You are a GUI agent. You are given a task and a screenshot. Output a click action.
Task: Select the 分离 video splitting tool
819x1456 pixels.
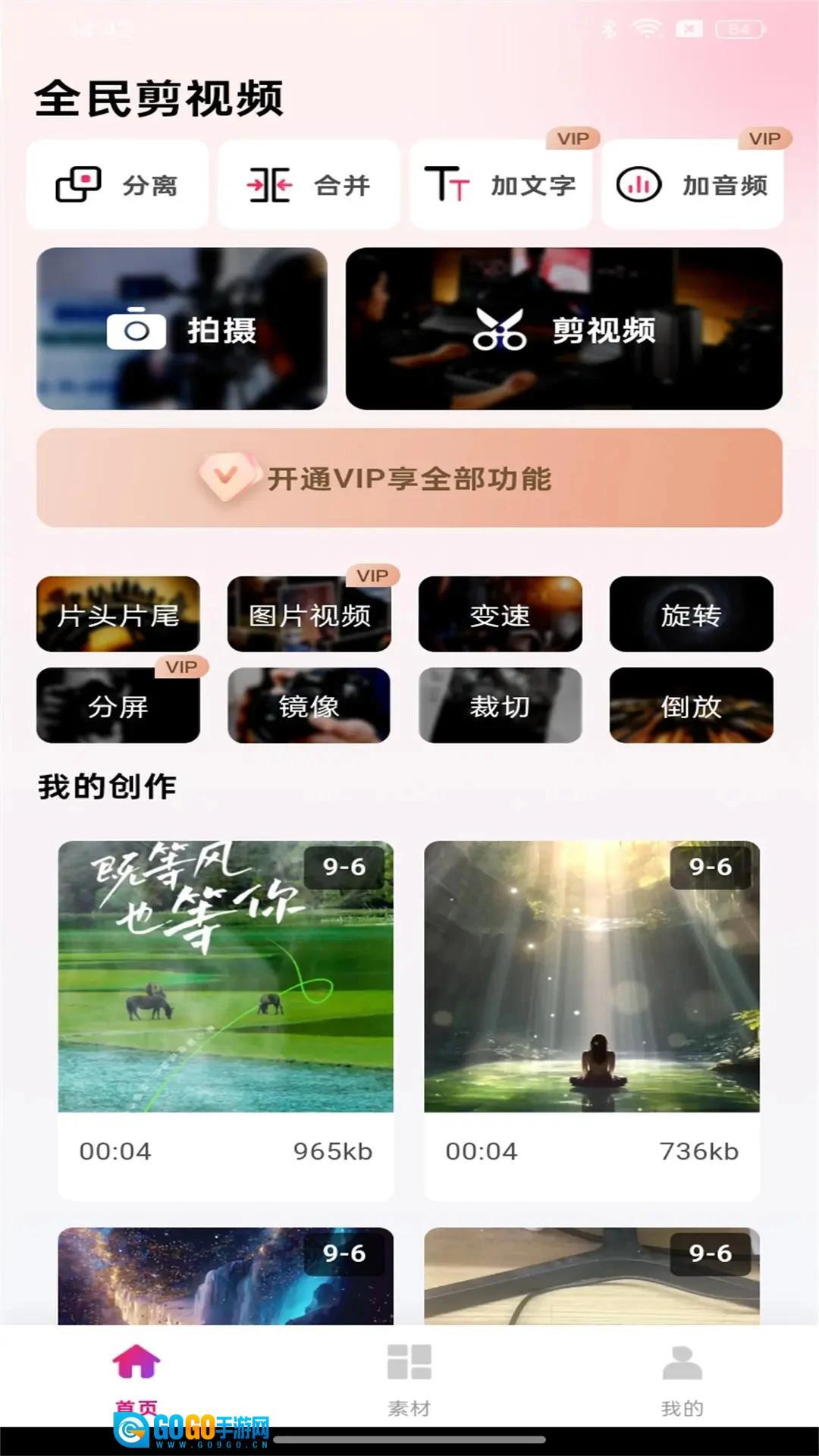coord(118,185)
